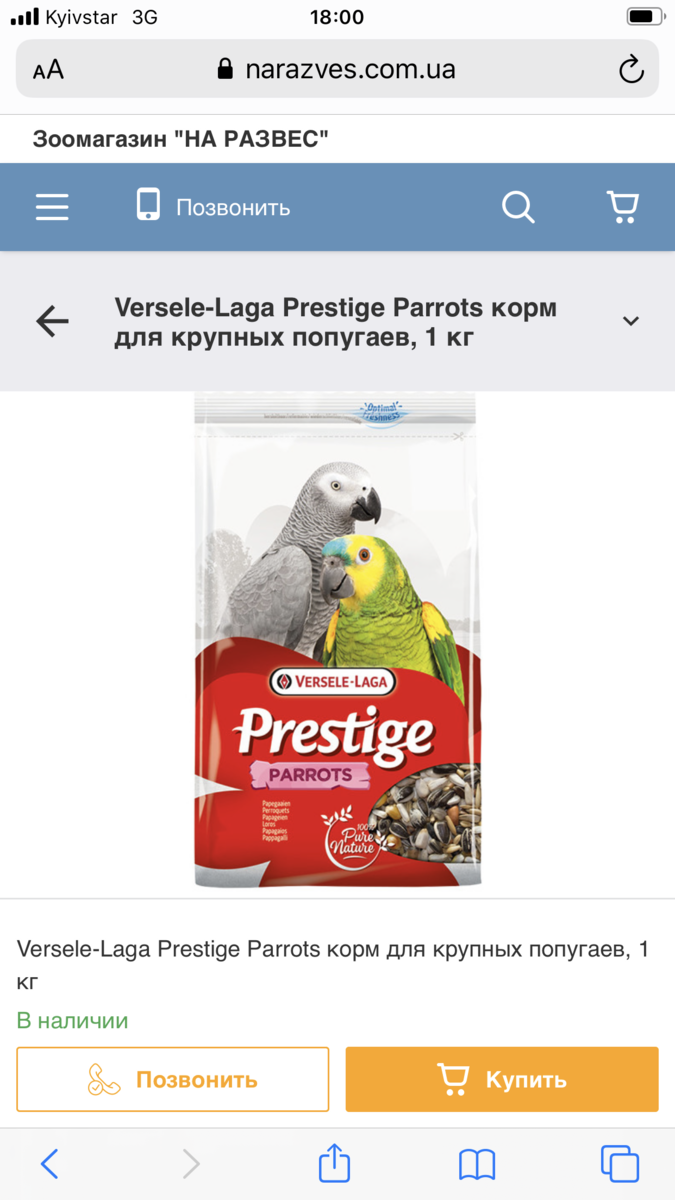Open the Safari share sheet

tap(334, 1162)
